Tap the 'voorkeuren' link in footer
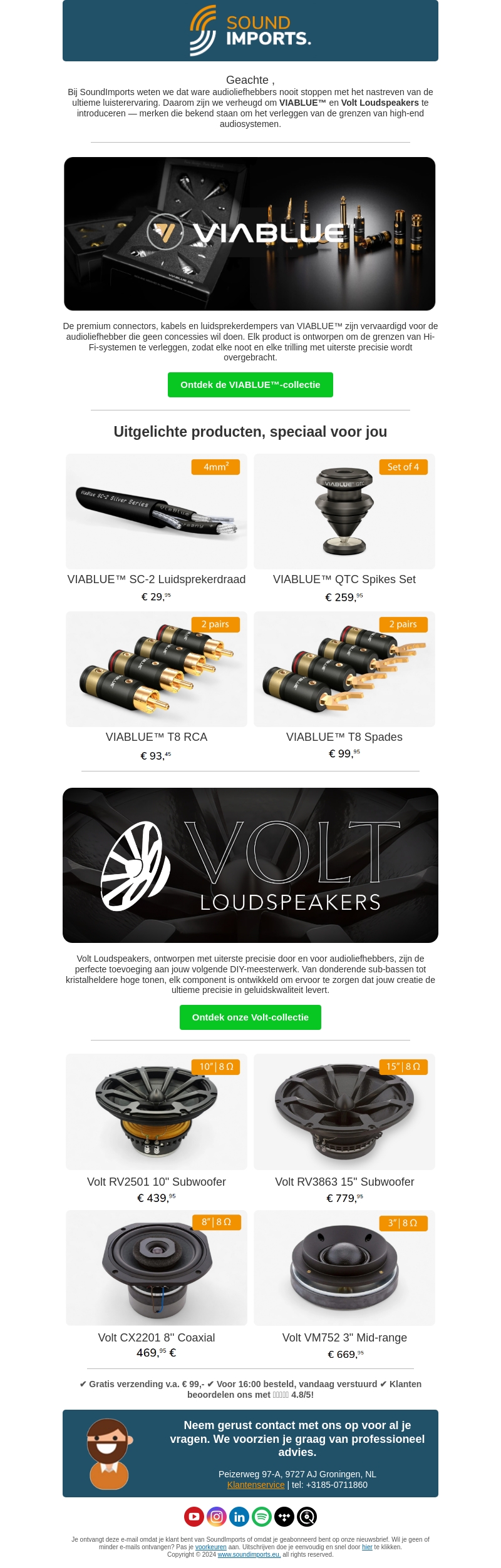Image resolution: width=501 pixels, height=1568 pixels. [210, 1547]
